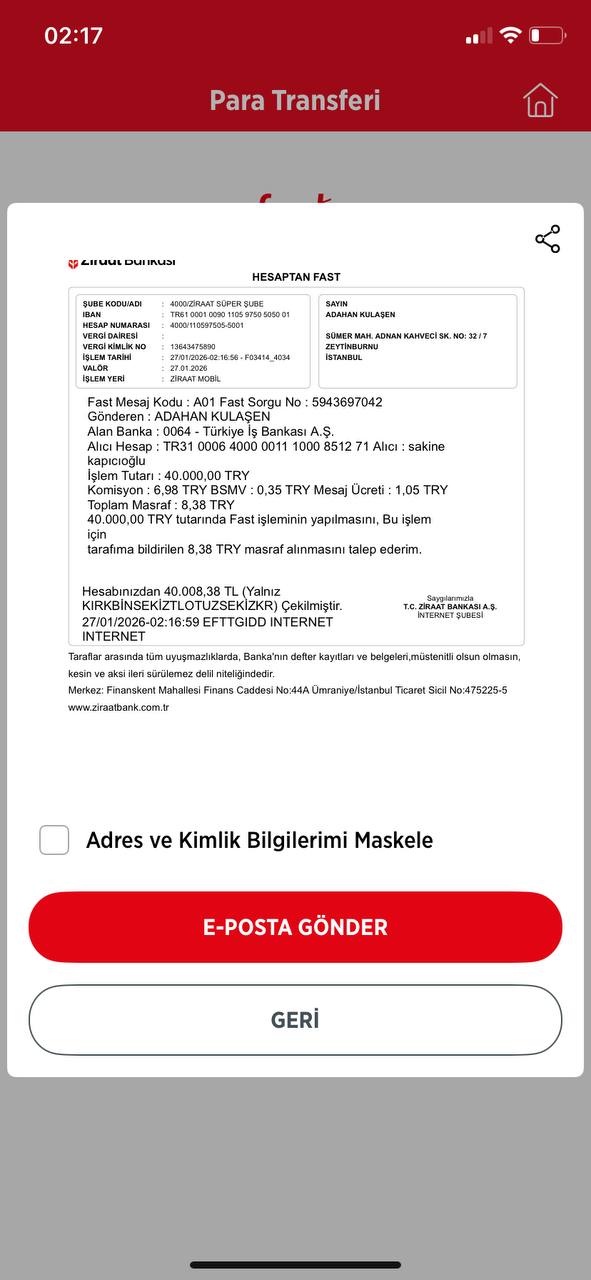
Task: Share the transfer receipt
Action: click(548, 239)
